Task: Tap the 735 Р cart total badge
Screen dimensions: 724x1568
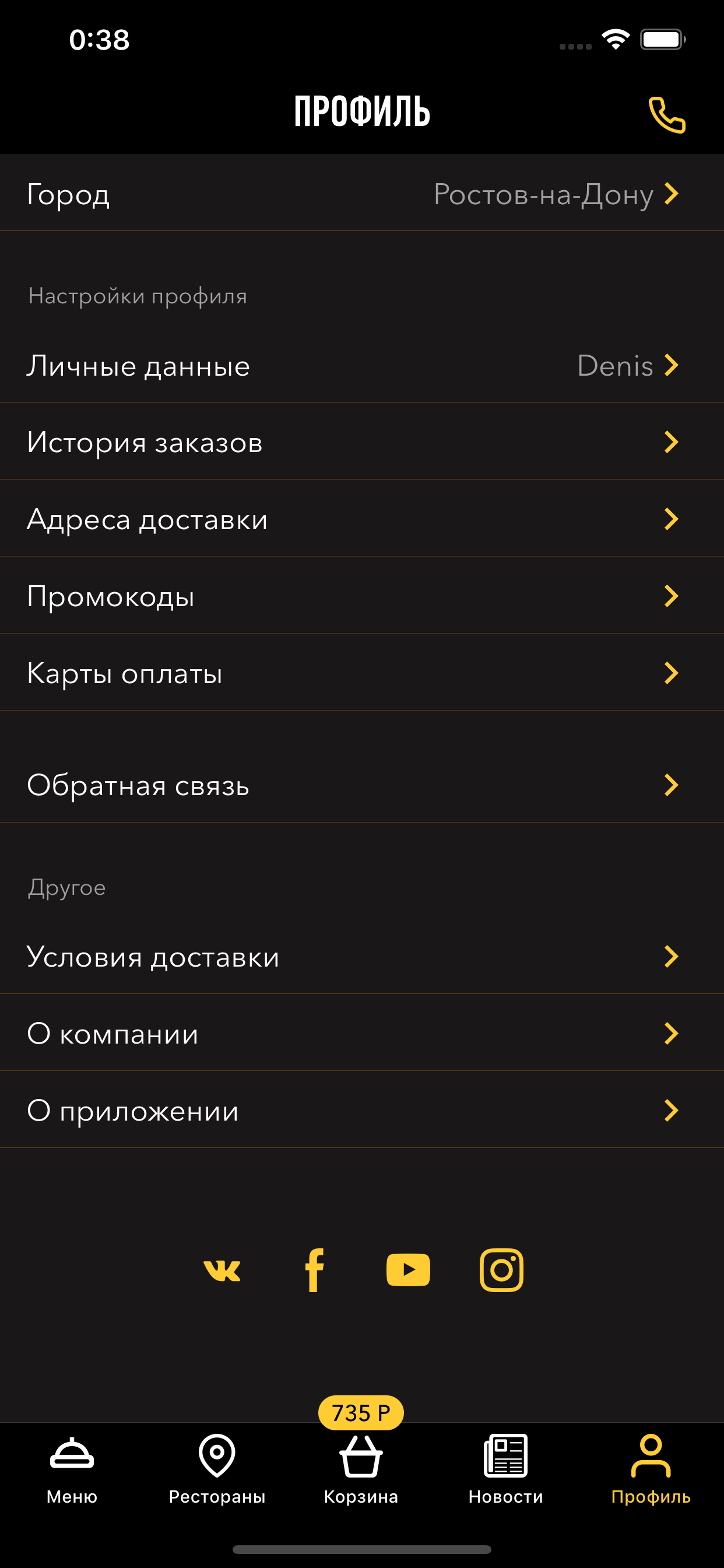Action: (x=360, y=1413)
